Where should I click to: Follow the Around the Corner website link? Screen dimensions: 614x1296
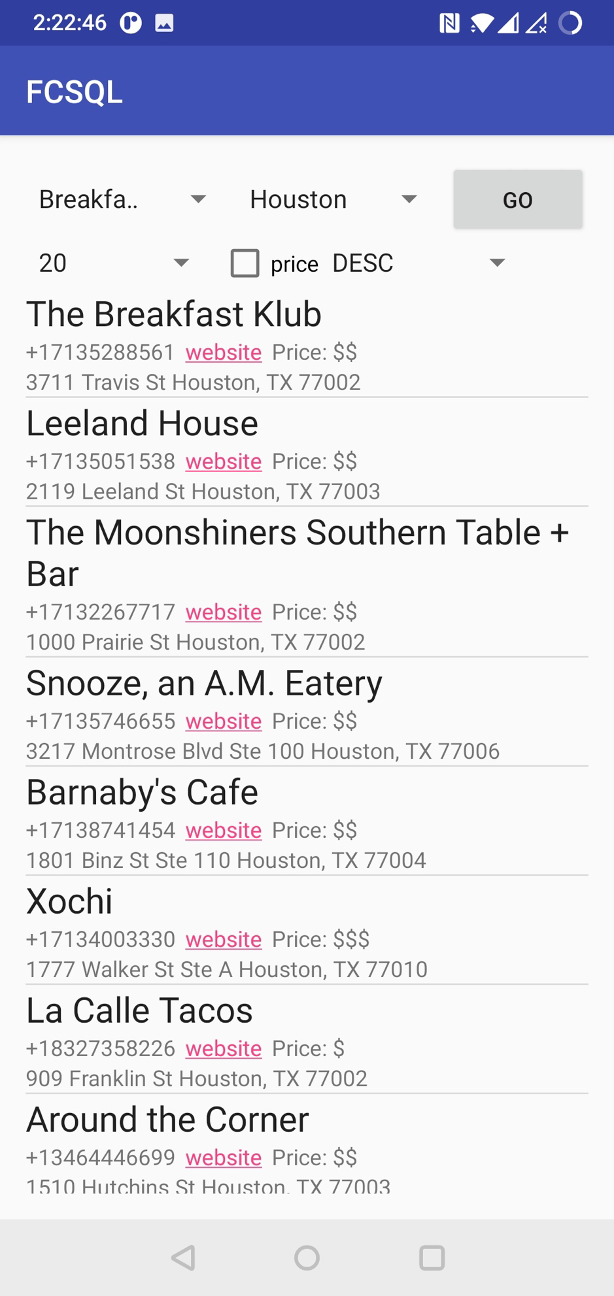pyautogui.click(x=223, y=1157)
